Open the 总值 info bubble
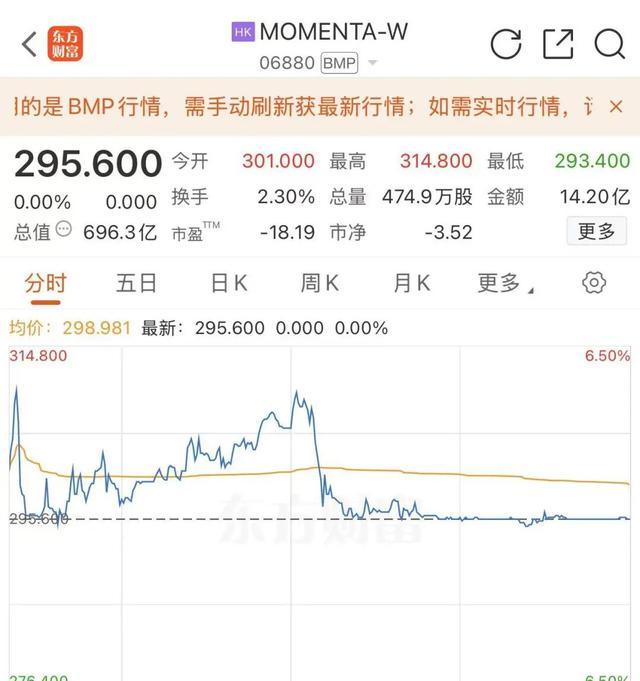 [x=64, y=229]
